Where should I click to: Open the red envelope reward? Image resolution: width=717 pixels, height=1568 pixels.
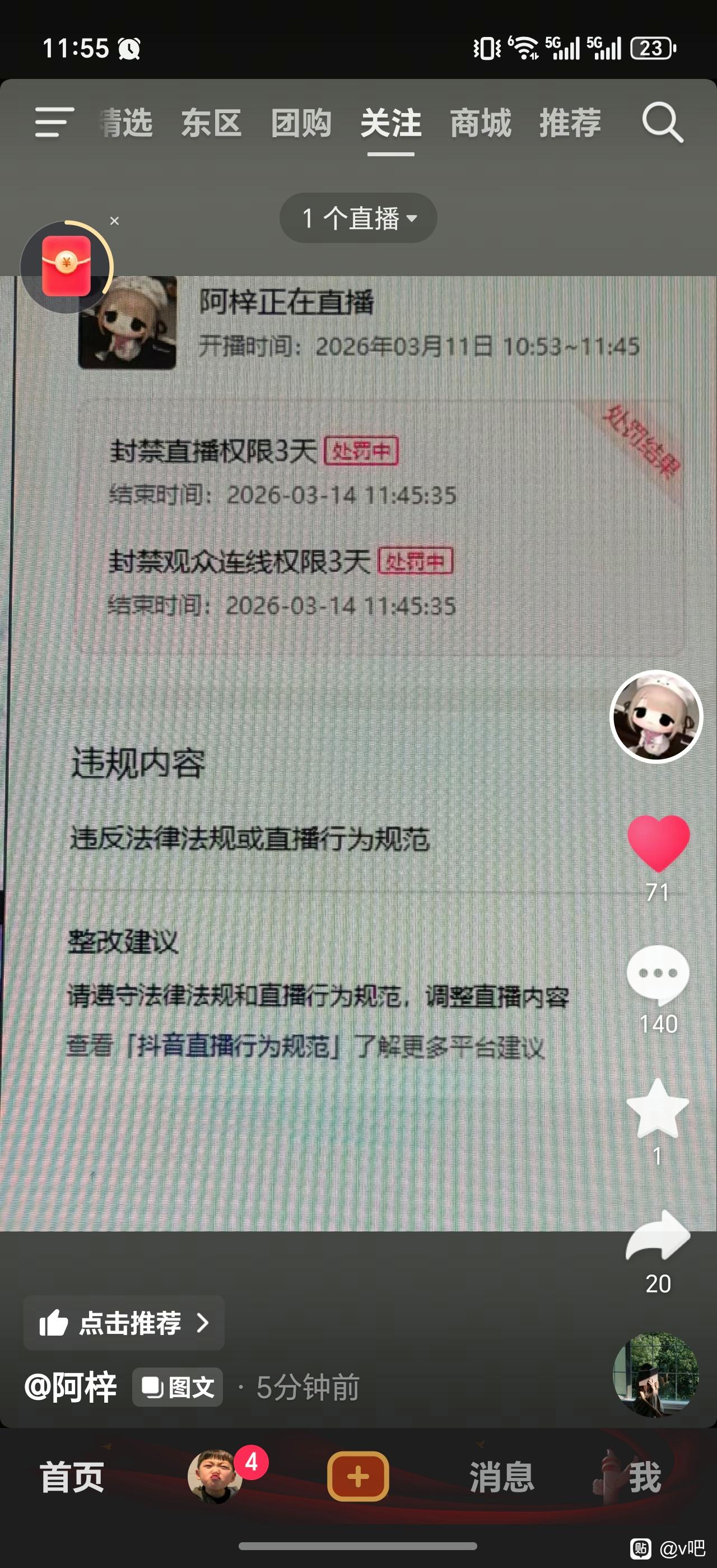point(66,267)
